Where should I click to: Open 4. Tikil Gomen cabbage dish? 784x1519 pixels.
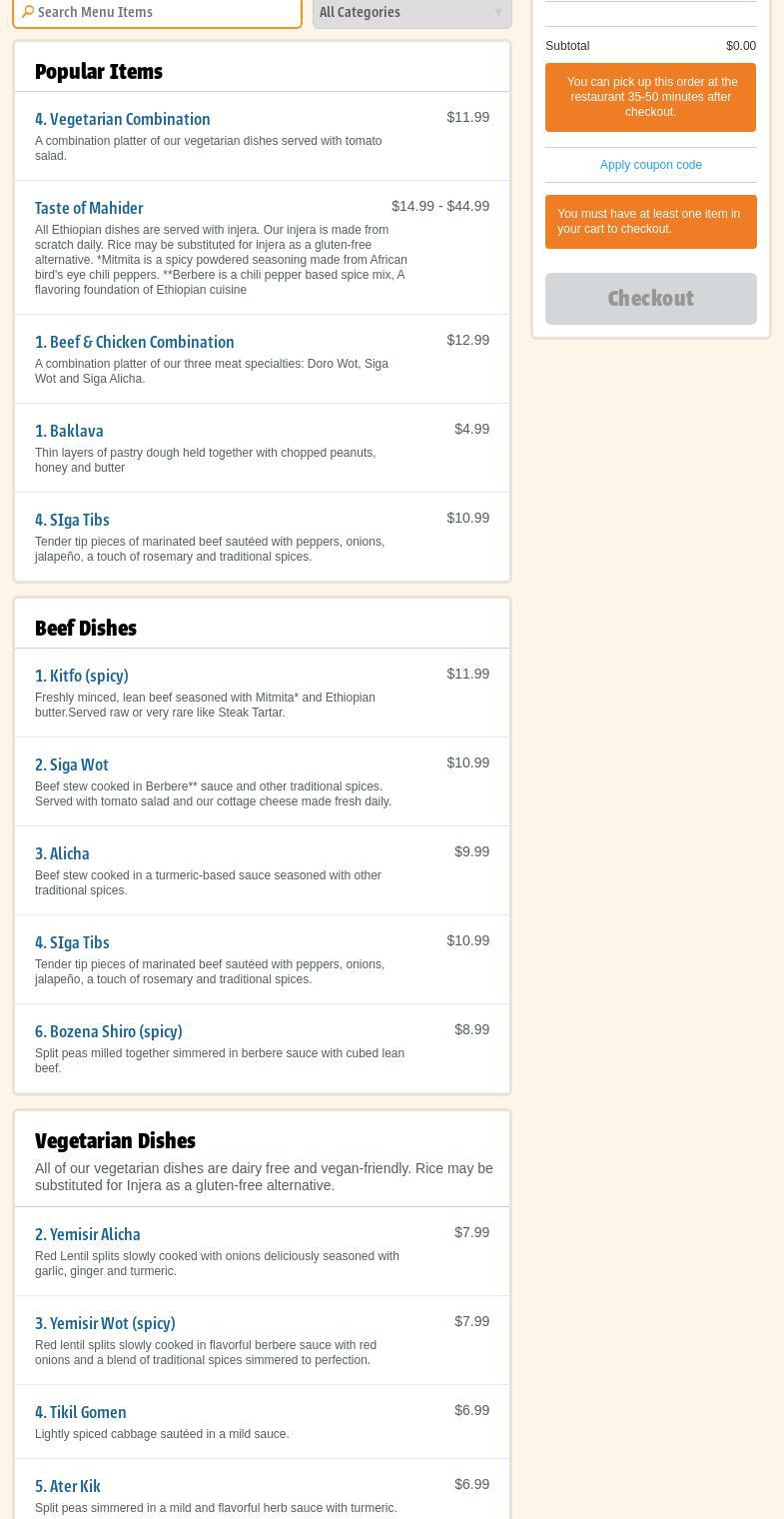pyautogui.click(x=80, y=1413)
